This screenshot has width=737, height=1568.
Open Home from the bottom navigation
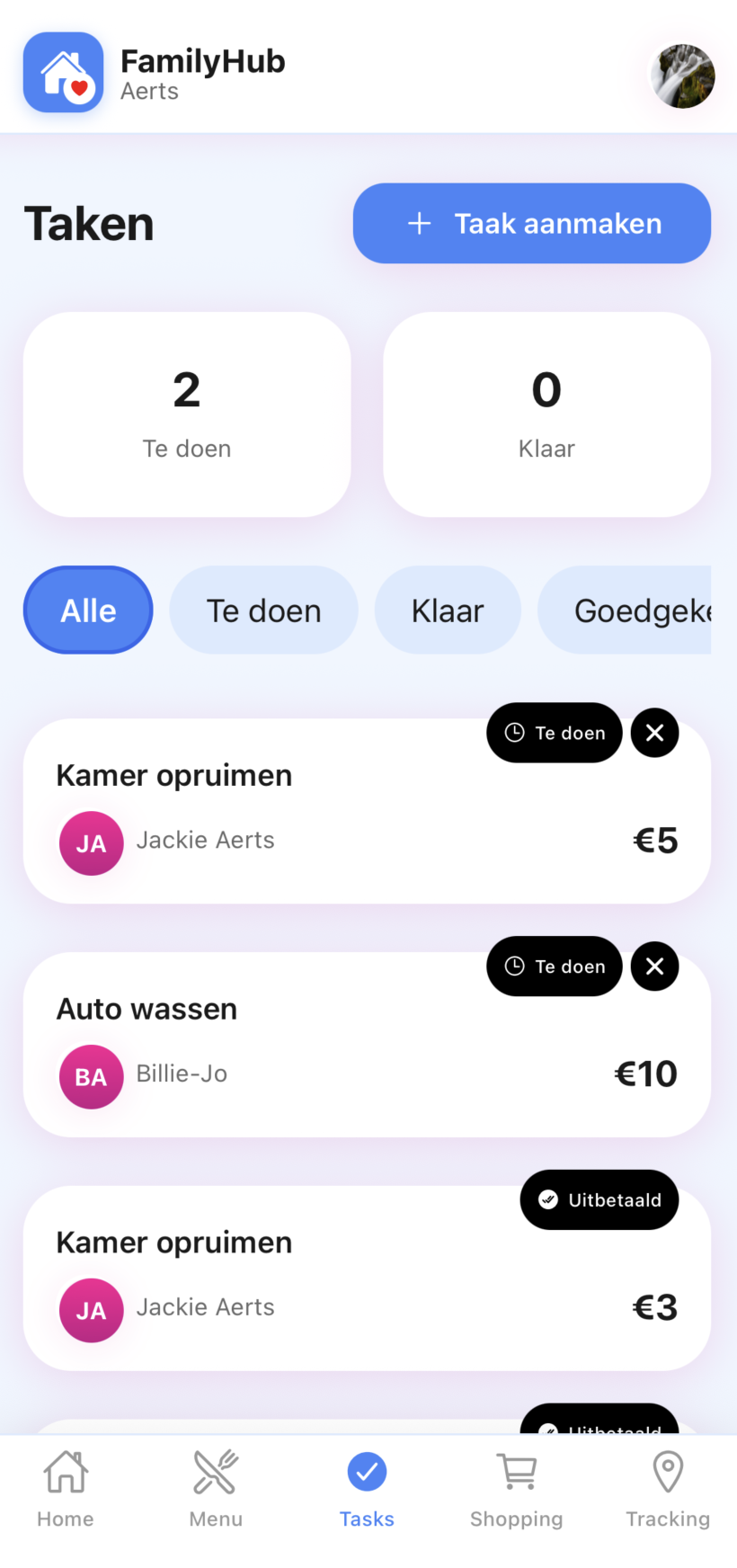point(64,1488)
